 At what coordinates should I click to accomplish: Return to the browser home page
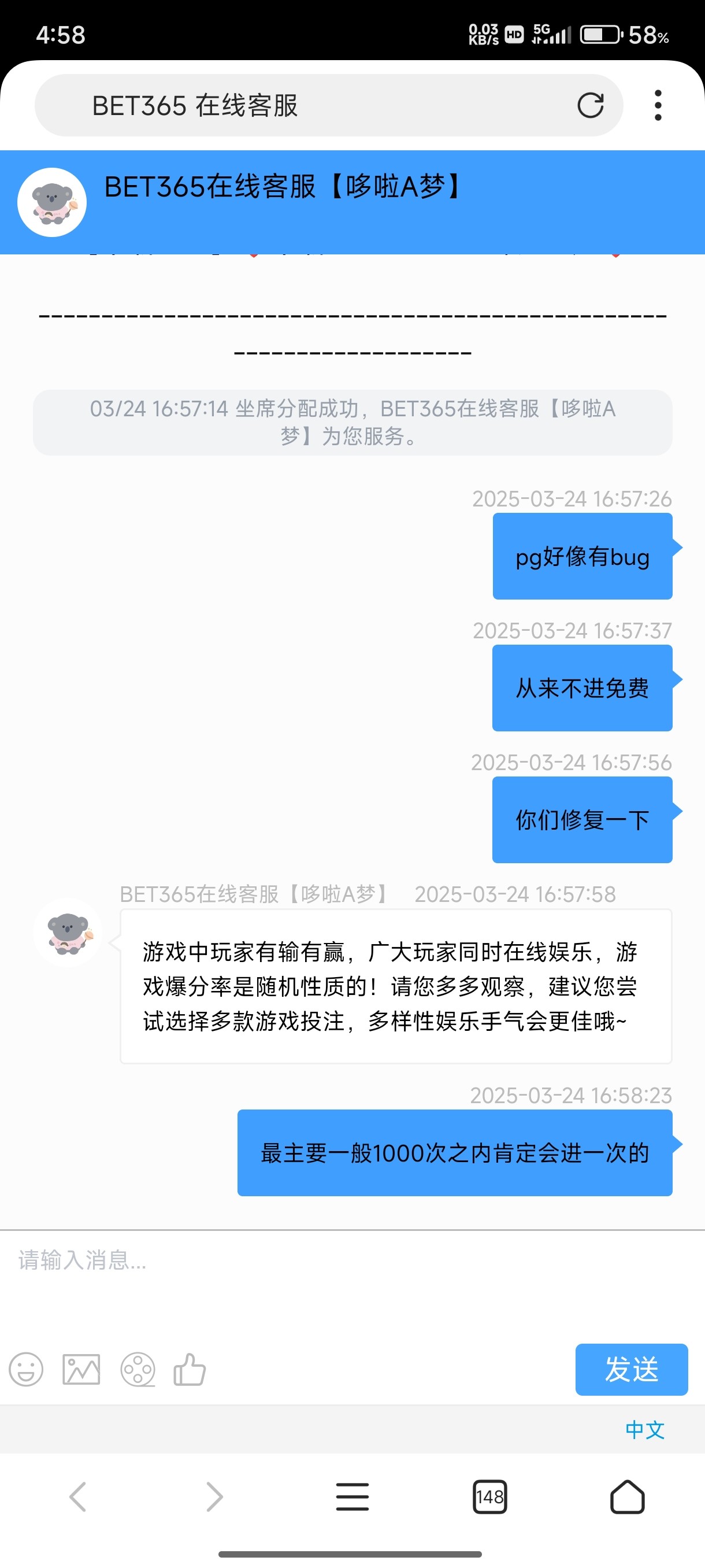click(627, 1497)
